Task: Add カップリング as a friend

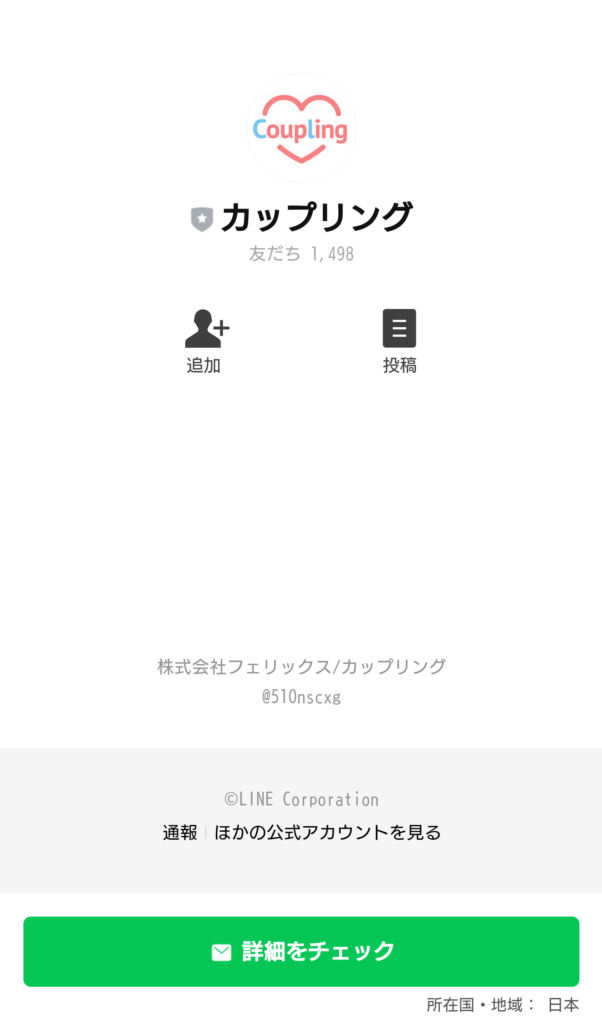Action: (206, 341)
